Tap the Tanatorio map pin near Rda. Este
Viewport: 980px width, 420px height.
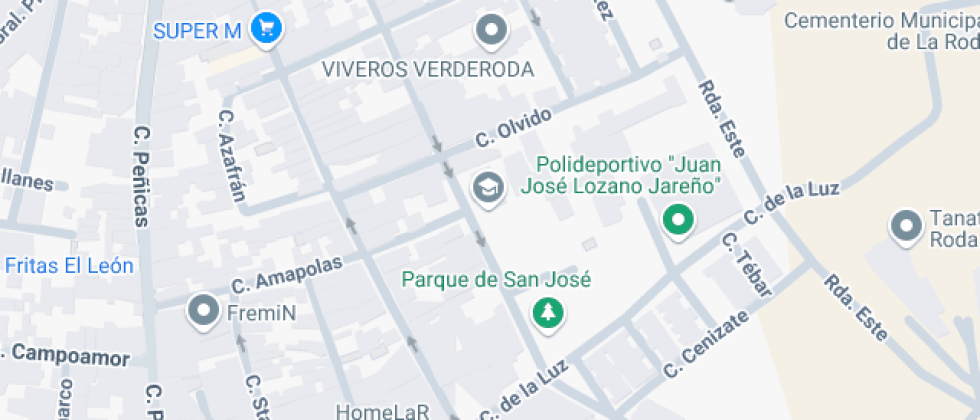[906, 226]
